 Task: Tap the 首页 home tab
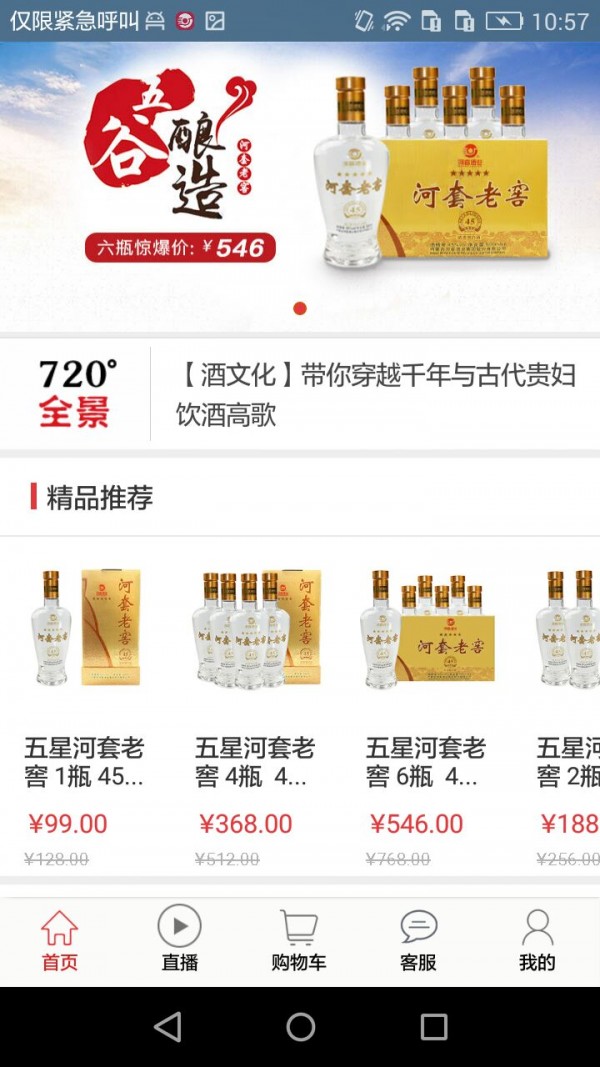[x=60, y=940]
